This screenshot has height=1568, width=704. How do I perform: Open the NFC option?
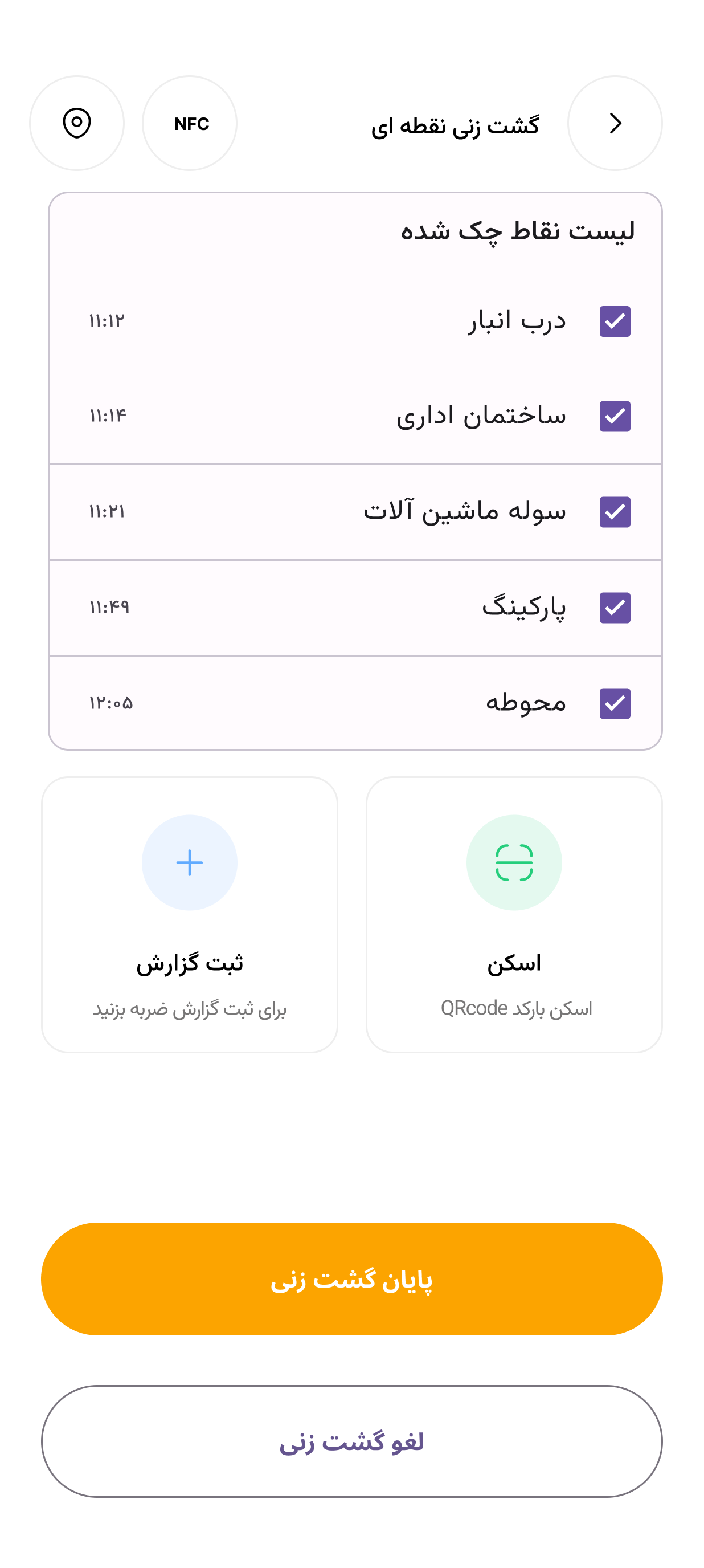point(190,123)
